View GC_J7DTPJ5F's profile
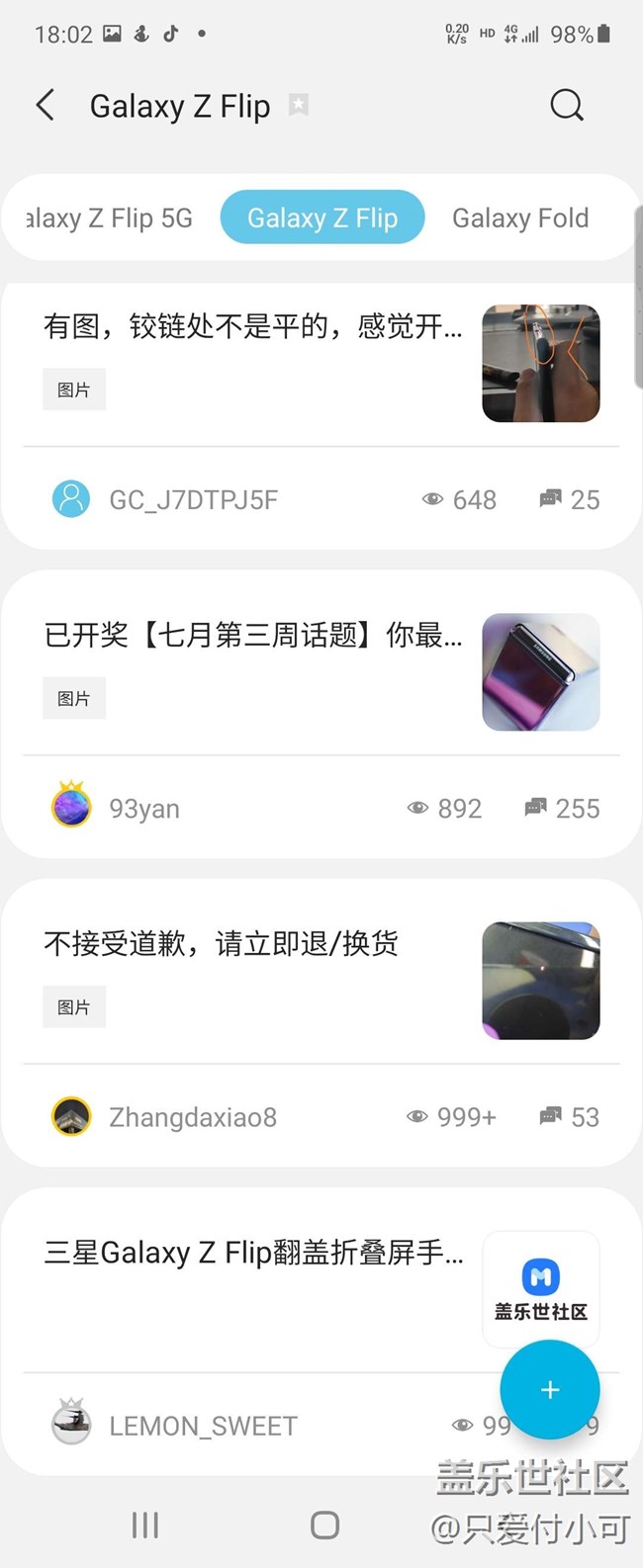Image resolution: width=643 pixels, height=1568 pixels. tap(71, 499)
